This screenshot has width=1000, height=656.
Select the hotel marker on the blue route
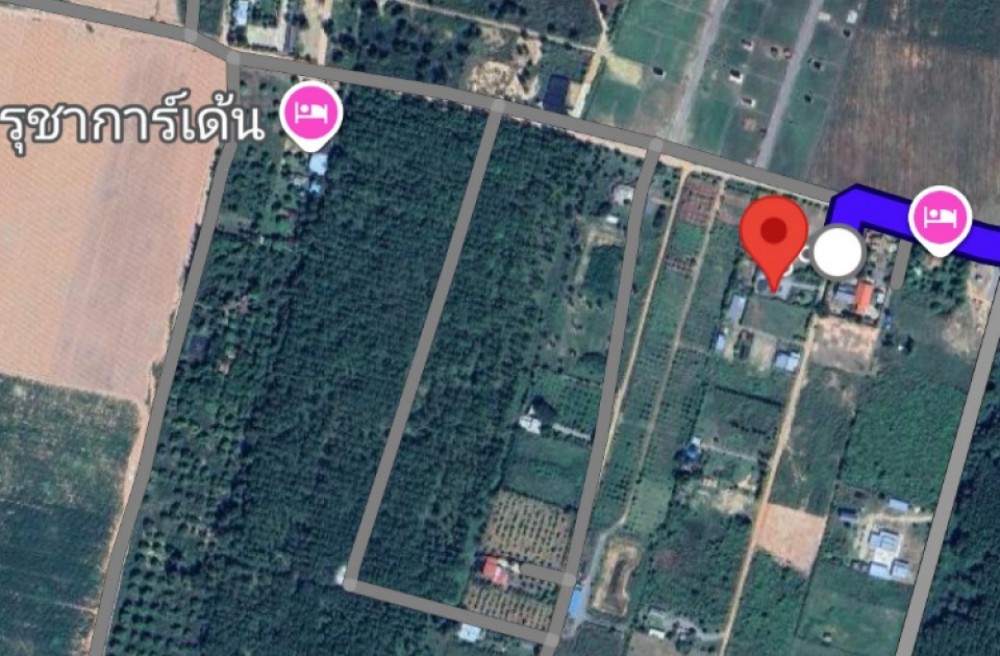tap(939, 216)
